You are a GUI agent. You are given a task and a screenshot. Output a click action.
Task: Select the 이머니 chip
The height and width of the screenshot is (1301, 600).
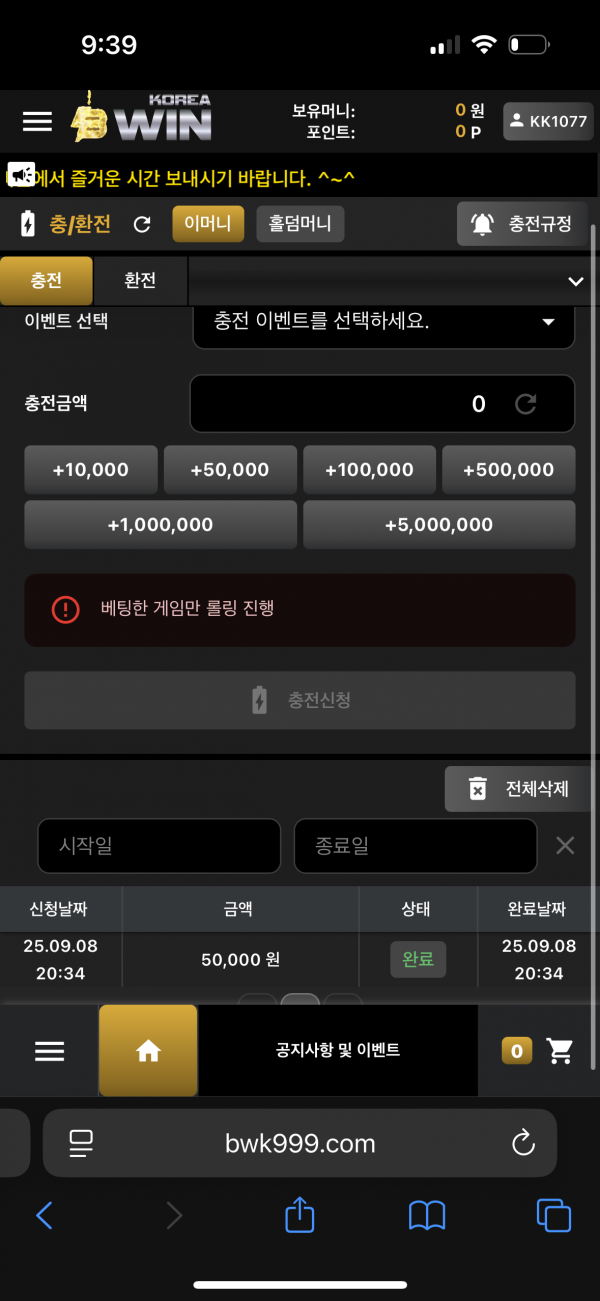tap(208, 224)
